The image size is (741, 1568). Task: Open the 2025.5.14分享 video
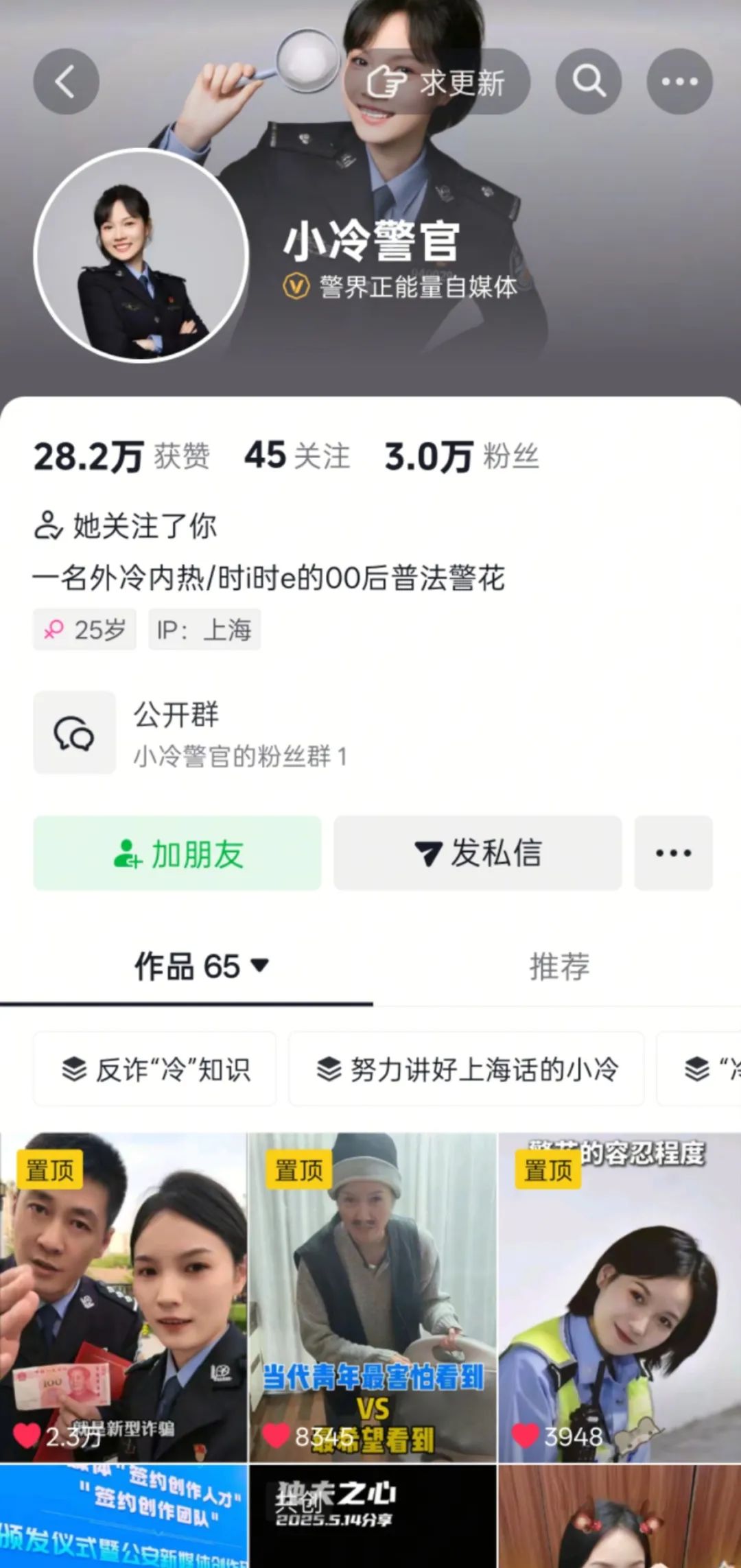372,1516
